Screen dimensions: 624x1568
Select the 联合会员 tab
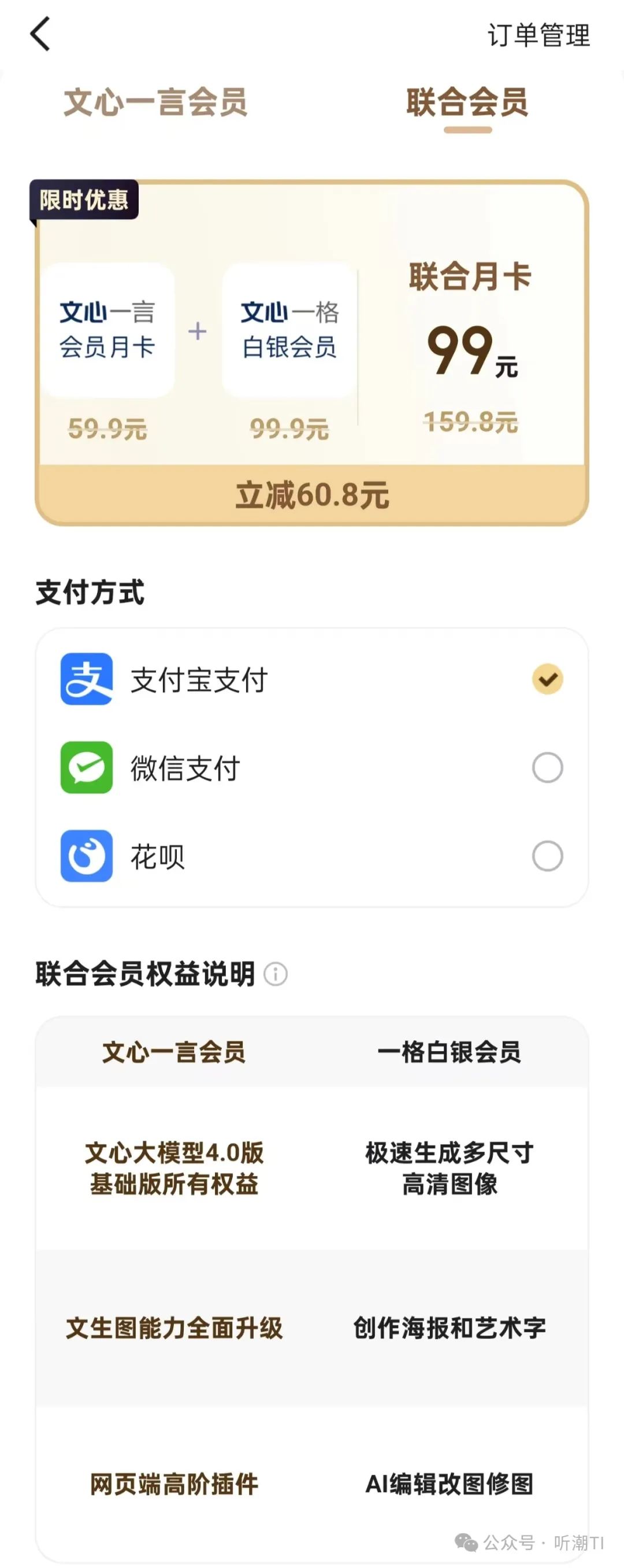[x=467, y=102]
